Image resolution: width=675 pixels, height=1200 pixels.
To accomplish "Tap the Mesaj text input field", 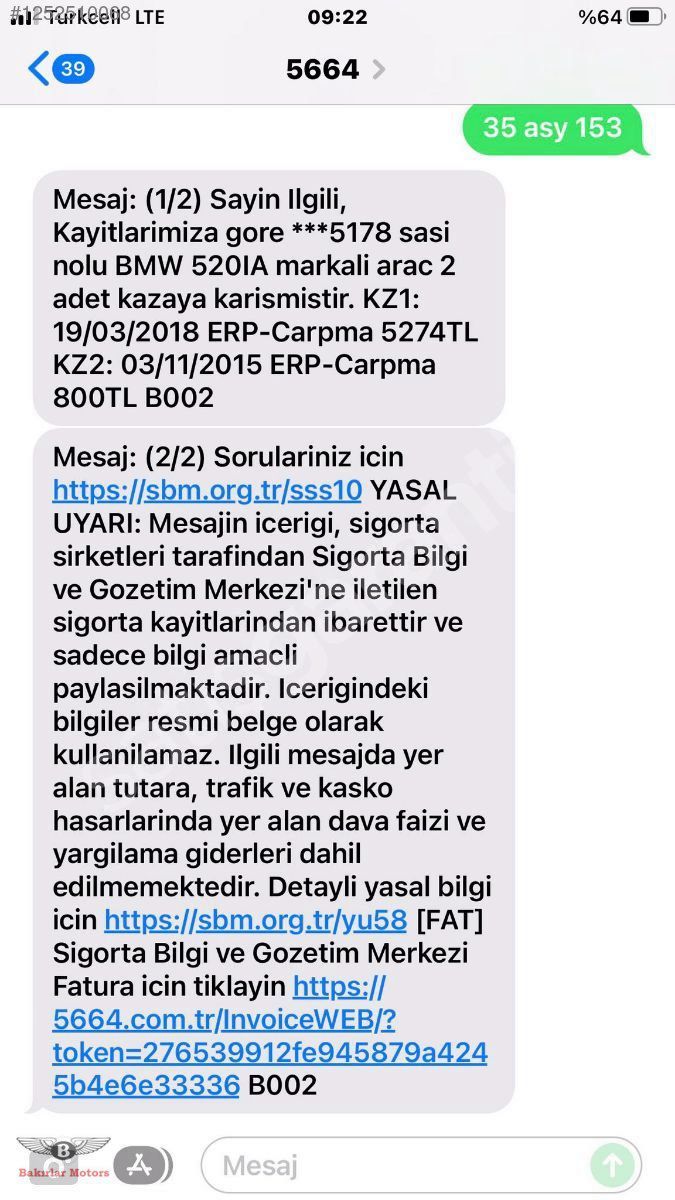I will coord(400,1165).
